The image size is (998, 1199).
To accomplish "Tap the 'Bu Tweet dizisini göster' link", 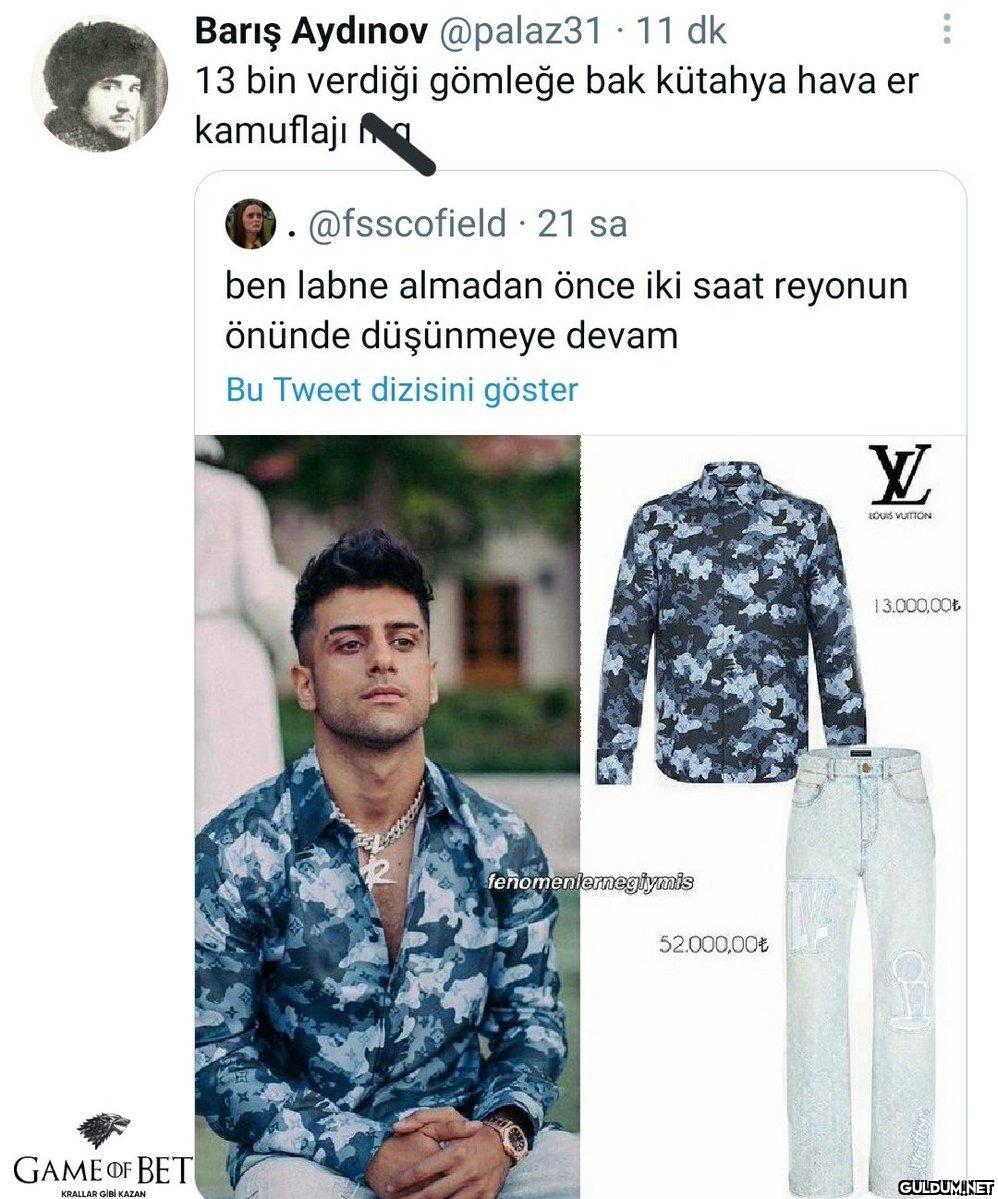I will click(x=402, y=389).
